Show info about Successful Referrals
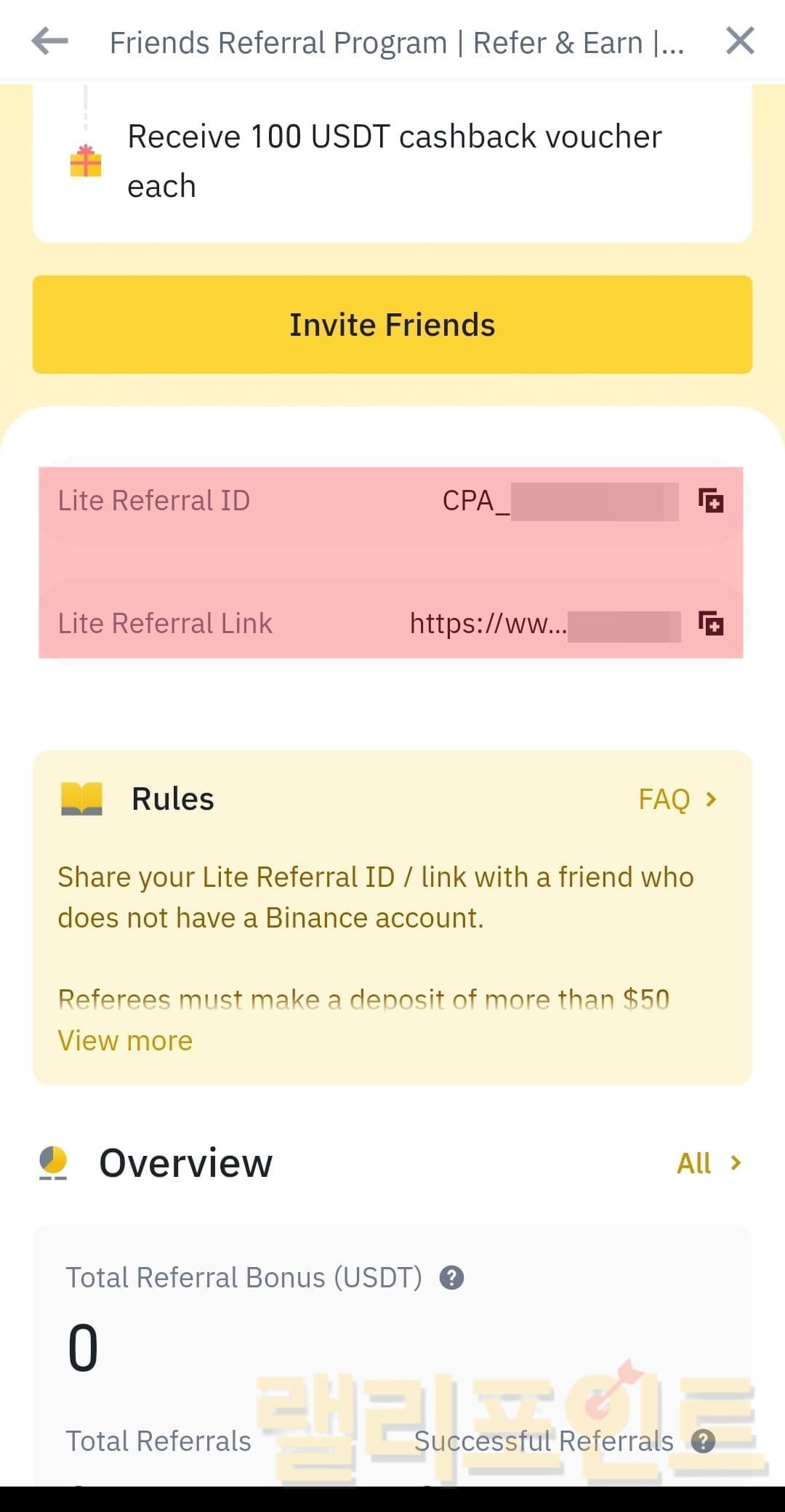785x1512 pixels. point(703,1441)
